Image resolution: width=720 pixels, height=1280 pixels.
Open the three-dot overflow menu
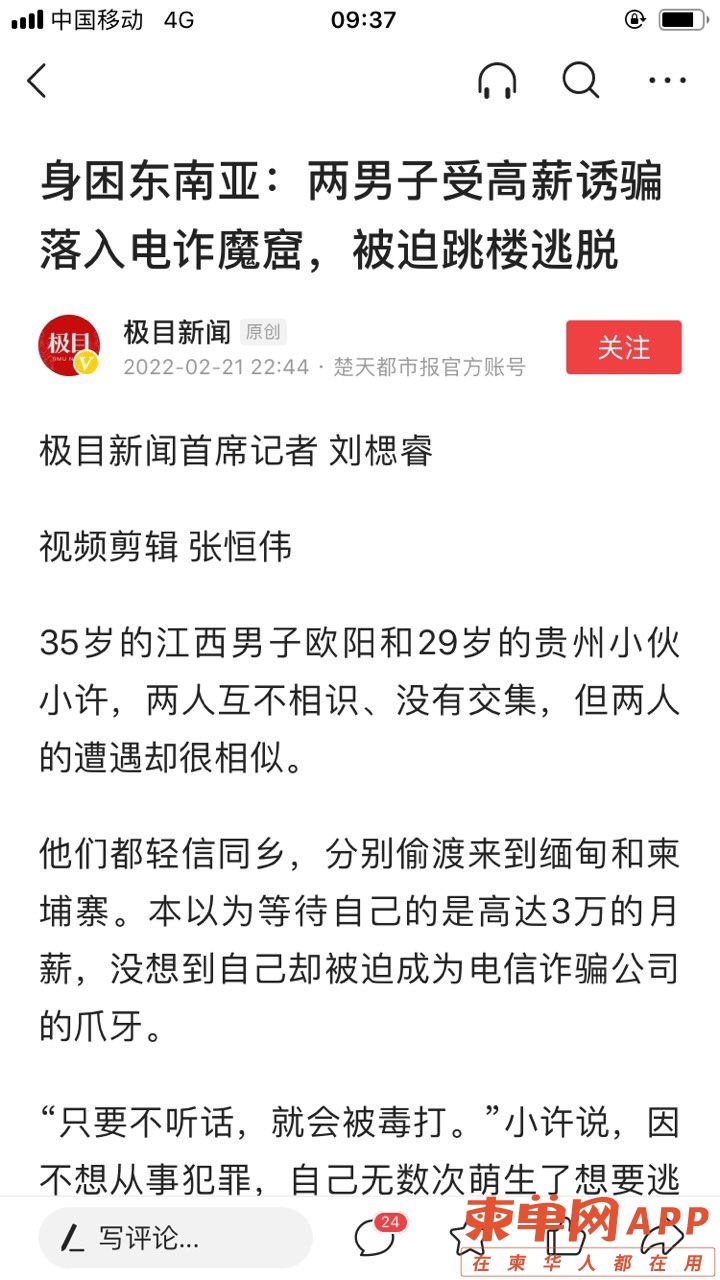667,80
